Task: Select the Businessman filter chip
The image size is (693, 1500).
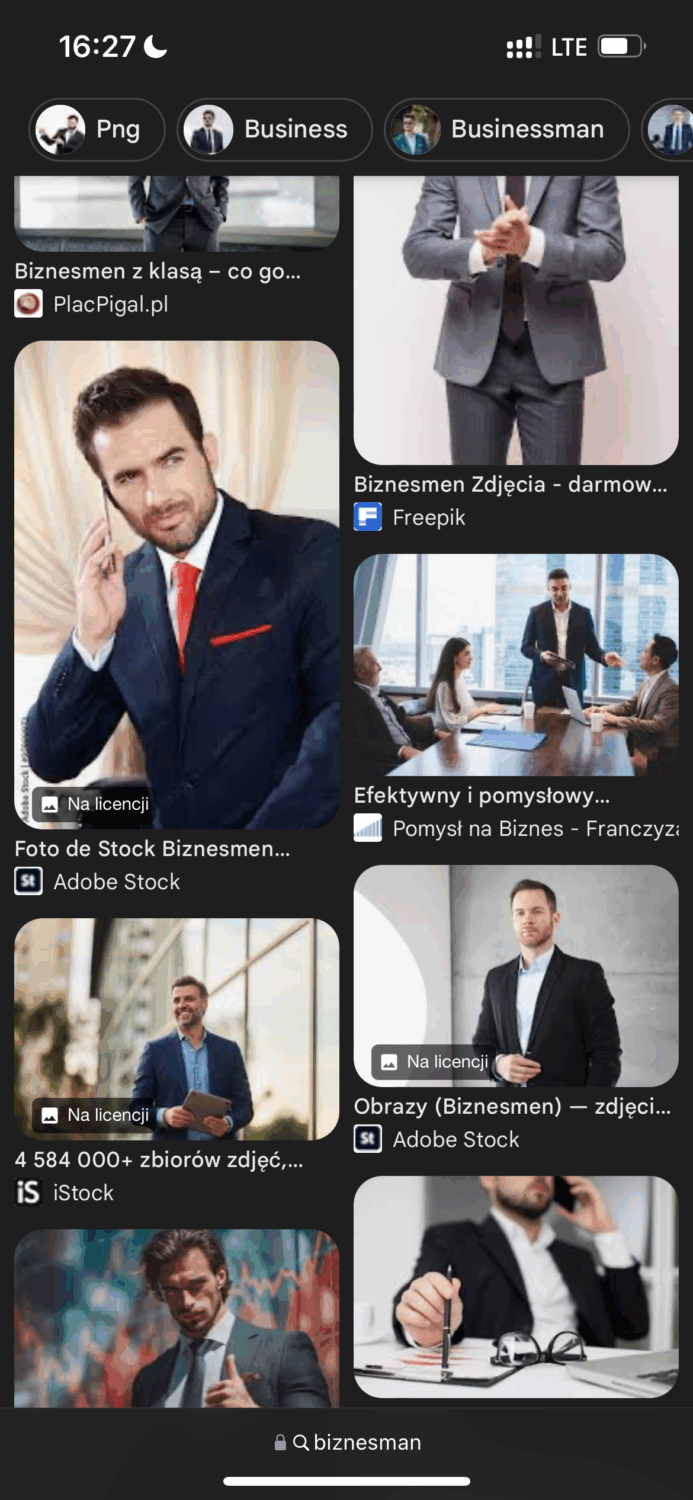Action: tap(506, 129)
